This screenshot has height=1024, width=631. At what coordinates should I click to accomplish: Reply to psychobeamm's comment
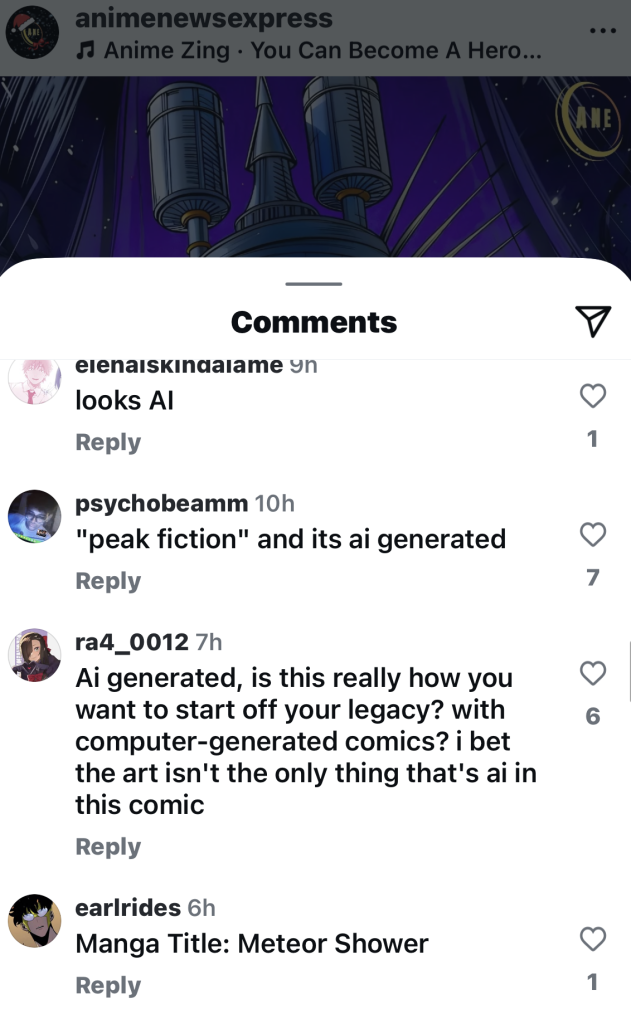coord(108,581)
